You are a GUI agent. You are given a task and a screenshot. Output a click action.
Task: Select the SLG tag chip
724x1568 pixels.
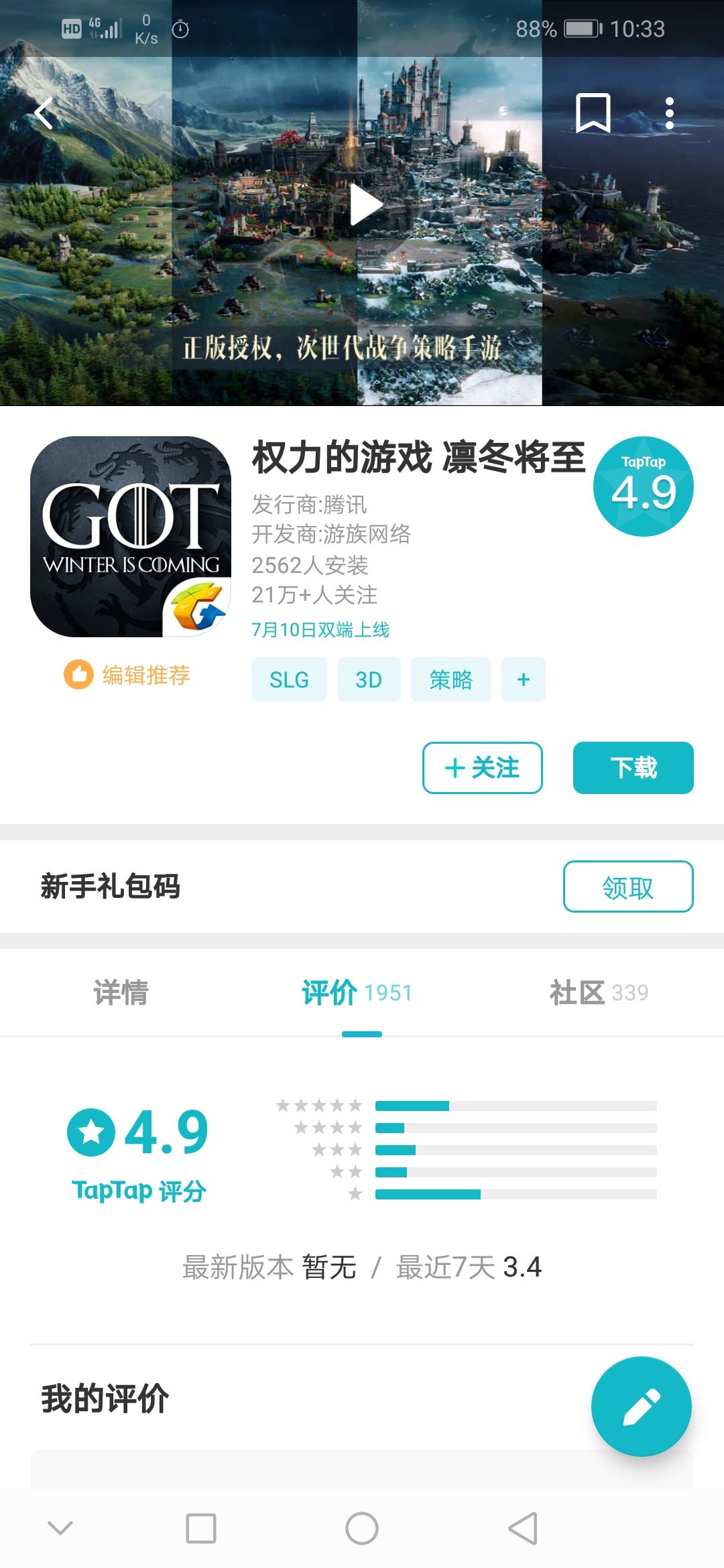point(289,679)
